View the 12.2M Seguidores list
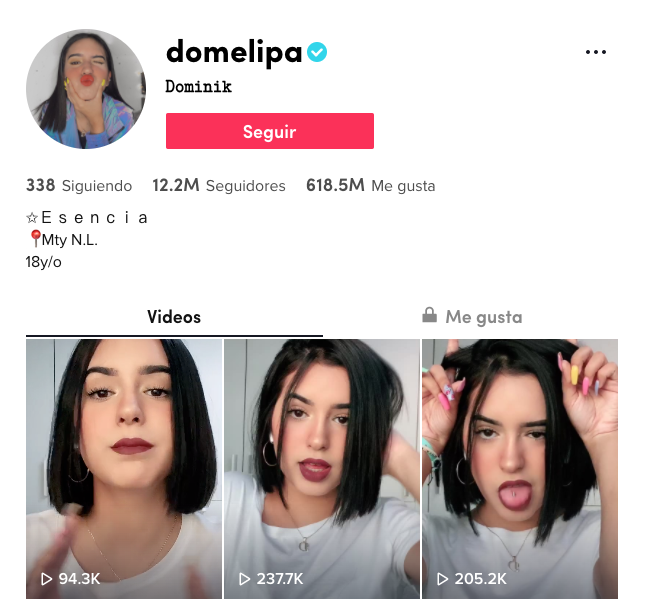This screenshot has width=651, height=601. pyautogui.click(x=218, y=186)
